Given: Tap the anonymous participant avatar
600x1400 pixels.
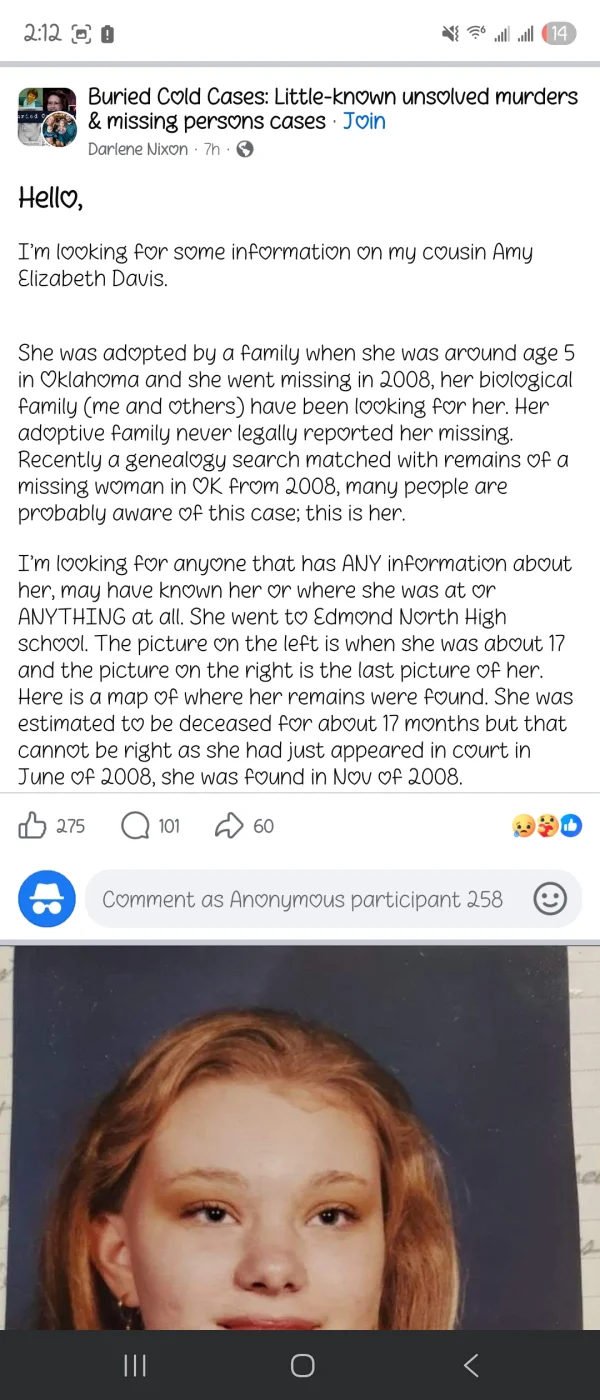Looking at the screenshot, I should 47,899.
